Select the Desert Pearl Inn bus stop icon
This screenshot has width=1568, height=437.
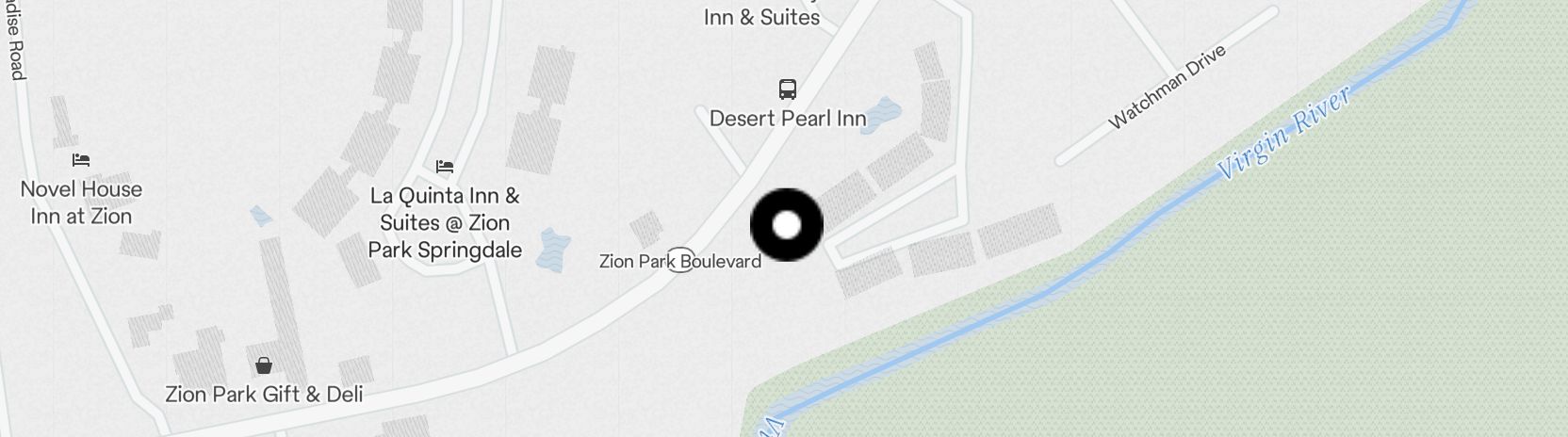[x=788, y=89]
